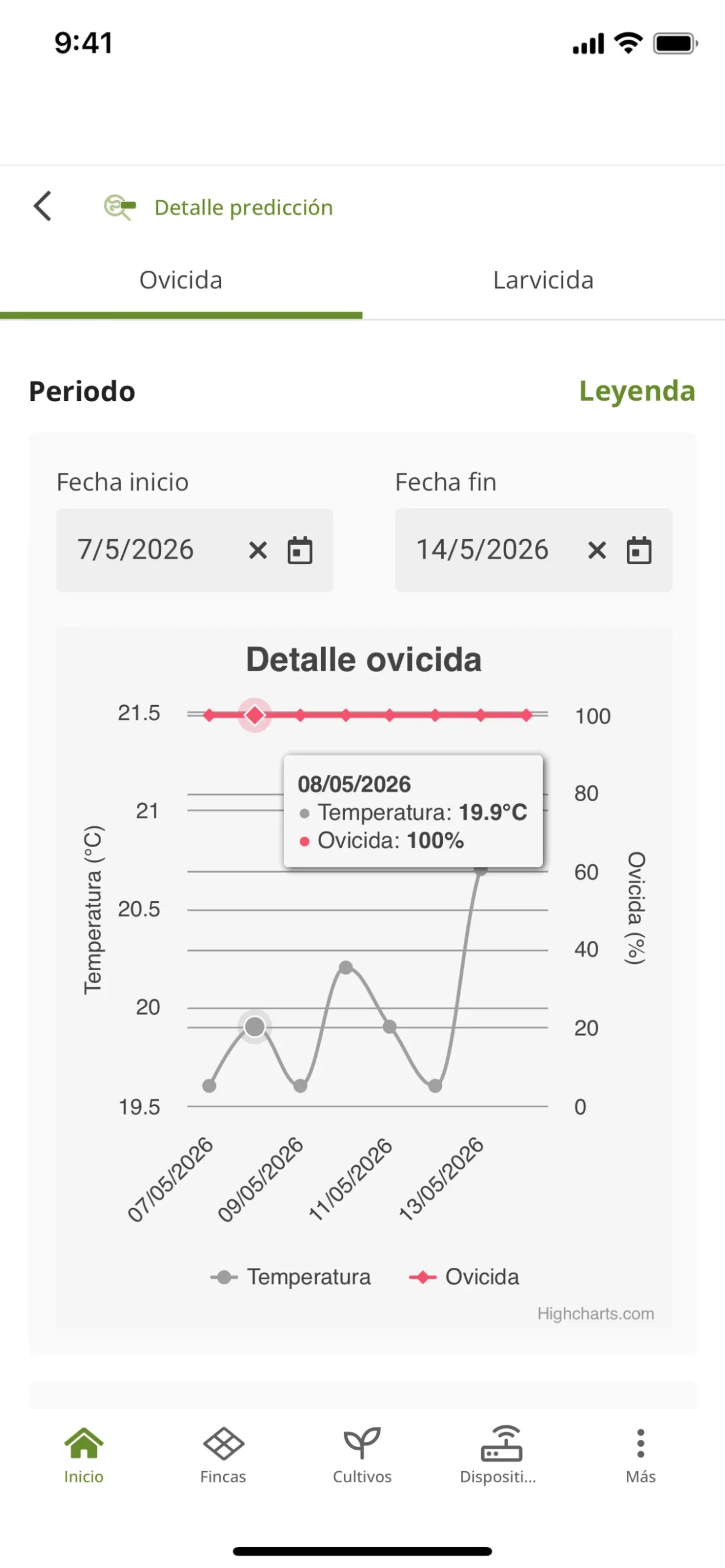Open calendar picker for Fecha inicio

click(x=300, y=550)
